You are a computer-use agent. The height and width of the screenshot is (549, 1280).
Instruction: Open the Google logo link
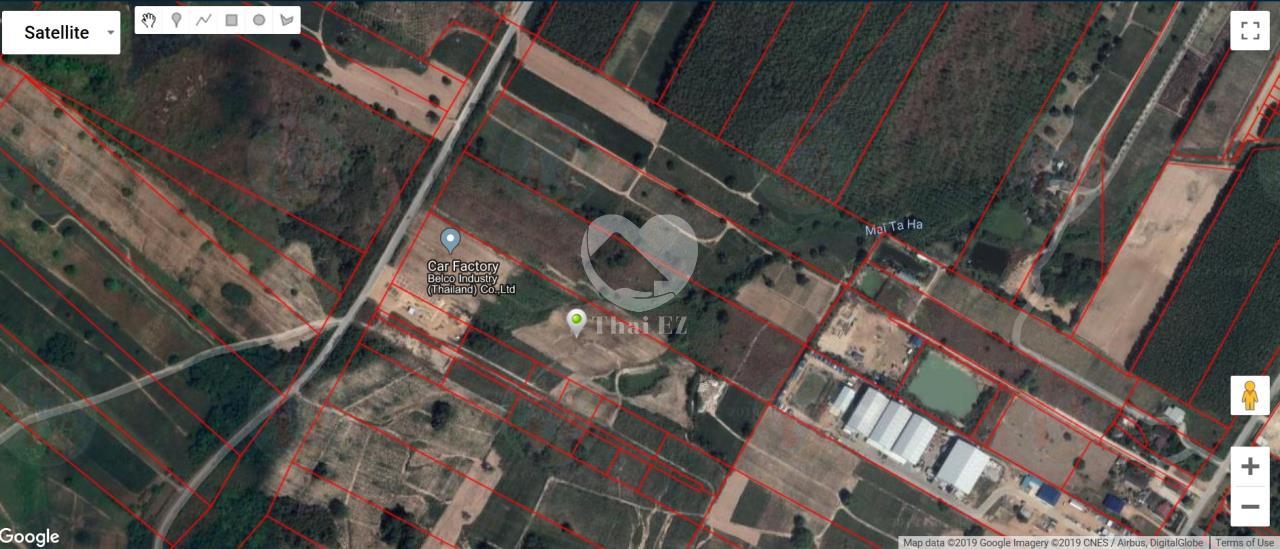click(30, 537)
